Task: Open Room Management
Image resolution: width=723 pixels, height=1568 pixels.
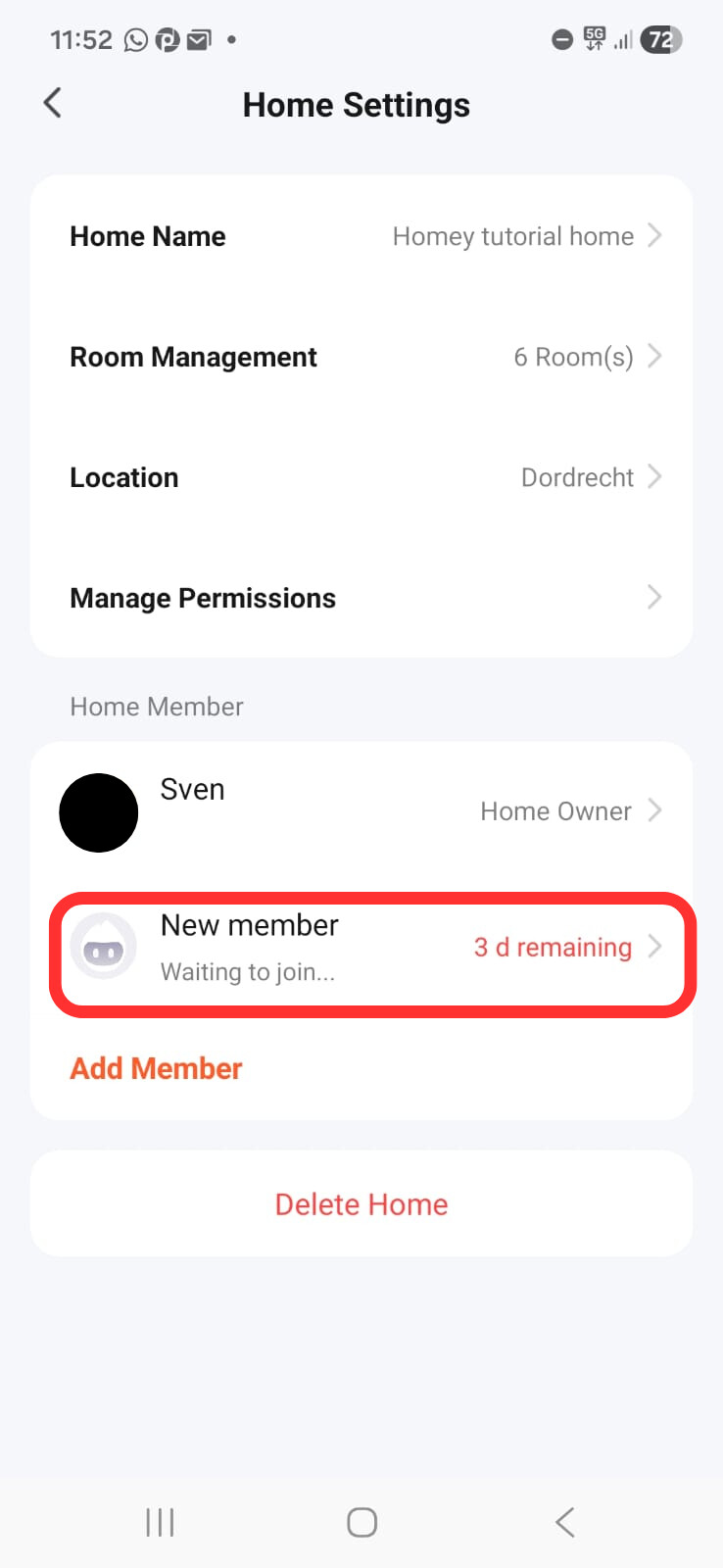Action: coord(361,357)
